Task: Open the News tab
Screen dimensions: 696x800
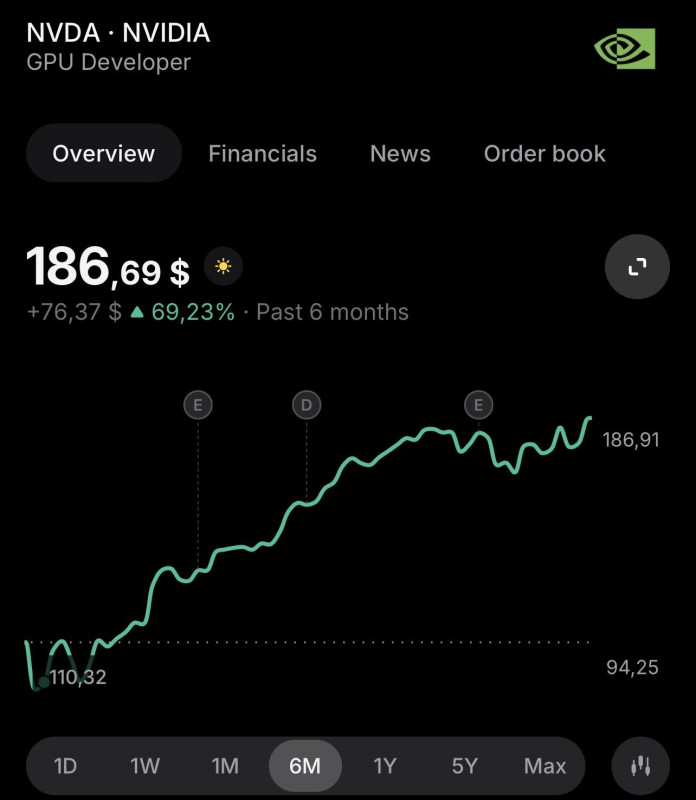Action: coord(400,154)
